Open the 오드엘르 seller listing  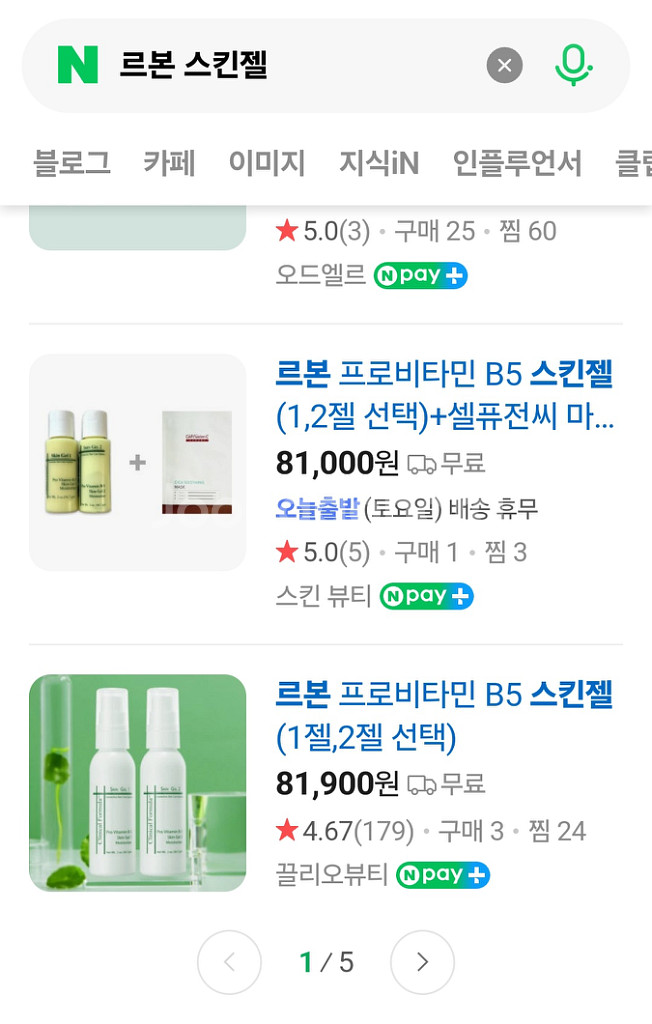(321, 275)
